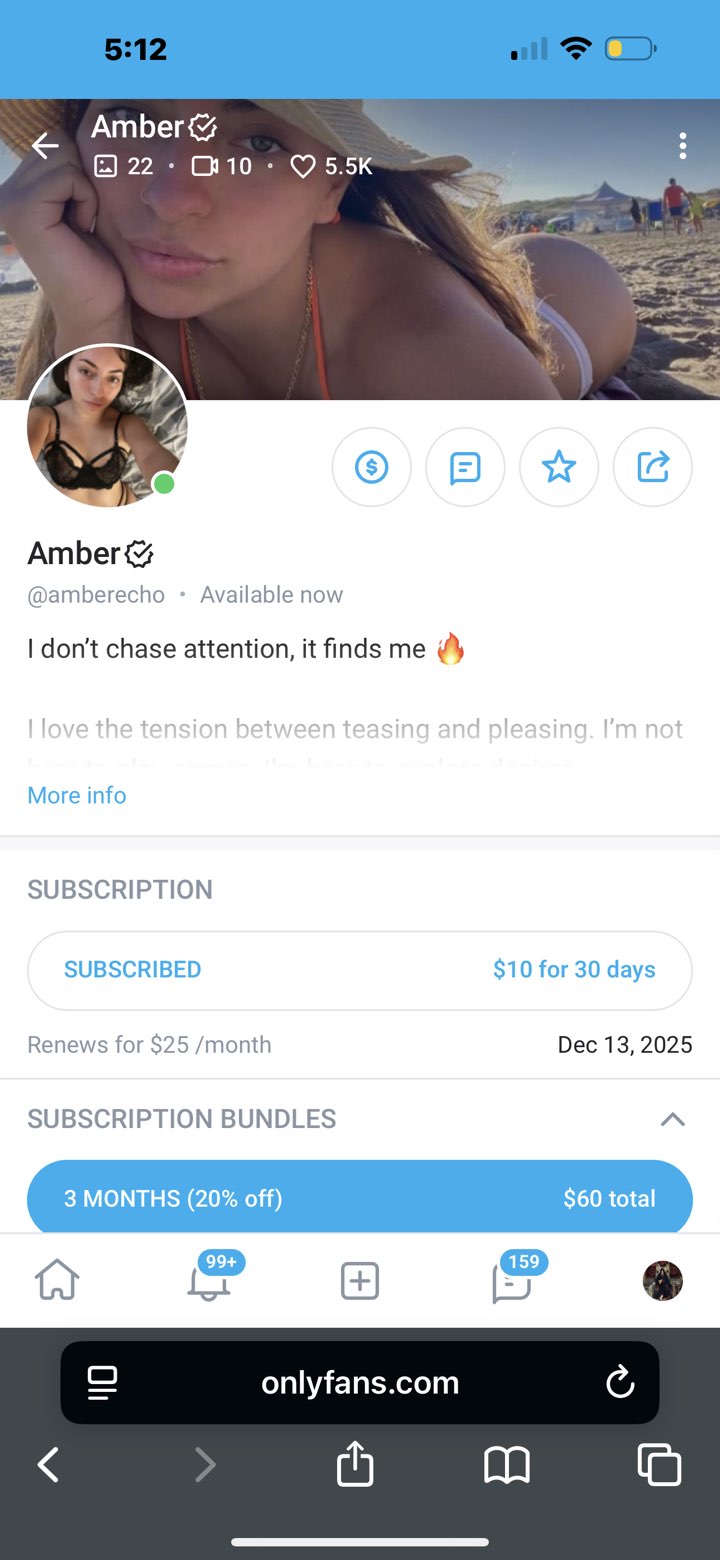Open my account avatar menu
The height and width of the screenshot is (1560, 720).
(x=662, y=1281)
